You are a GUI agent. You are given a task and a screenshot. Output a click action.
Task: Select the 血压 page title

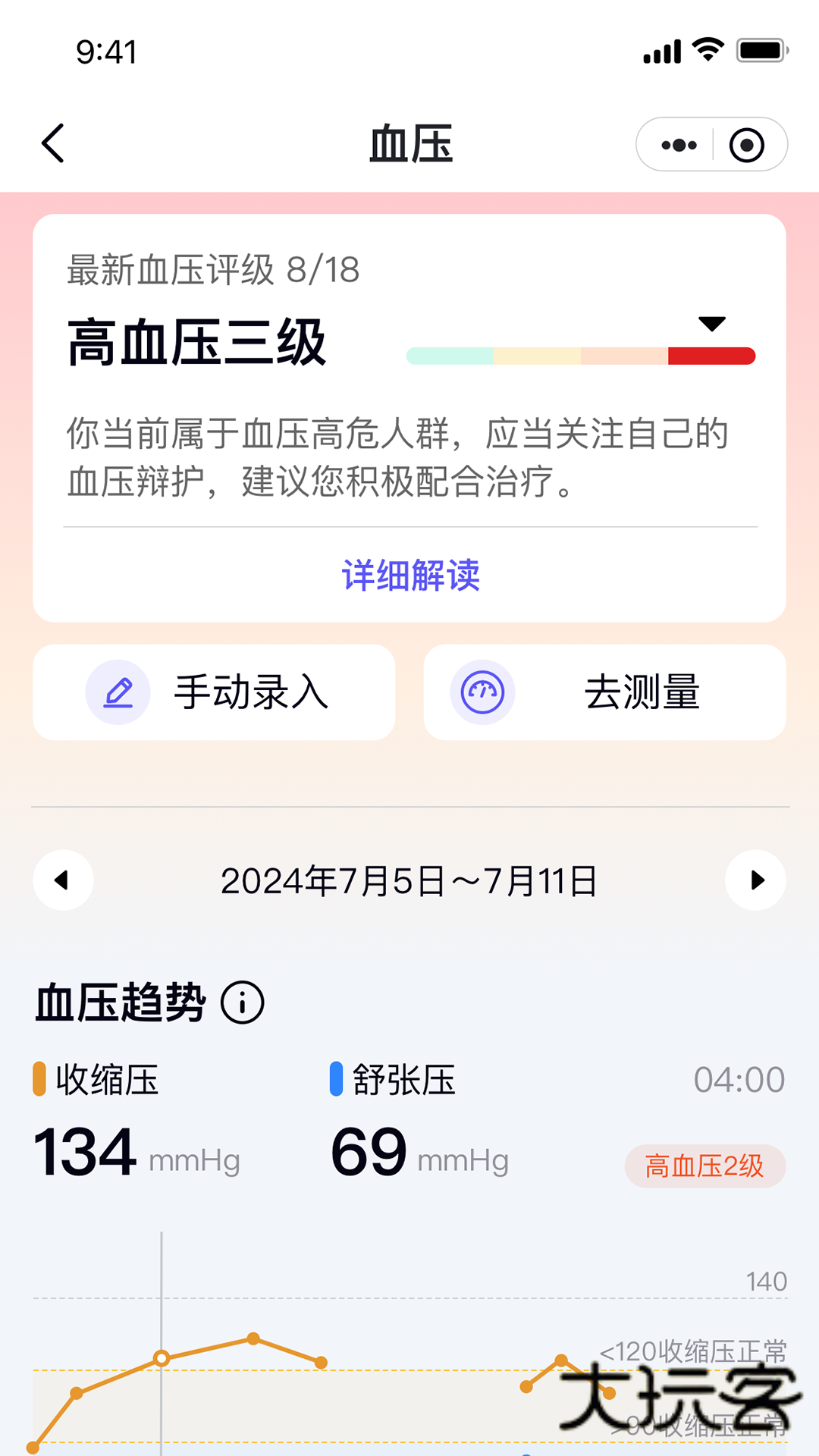409,144
